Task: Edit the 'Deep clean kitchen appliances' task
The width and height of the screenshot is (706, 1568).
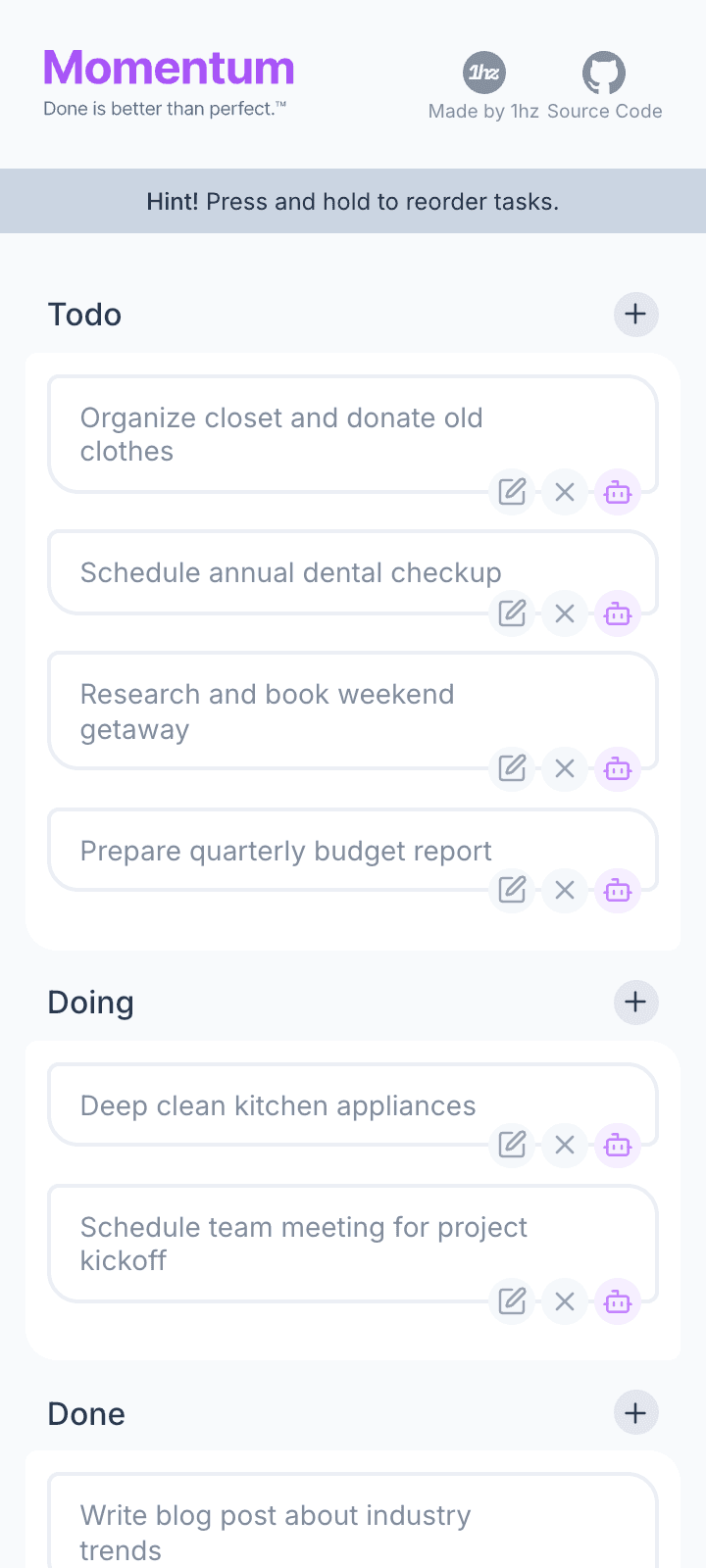Action: click(512, 1145)
